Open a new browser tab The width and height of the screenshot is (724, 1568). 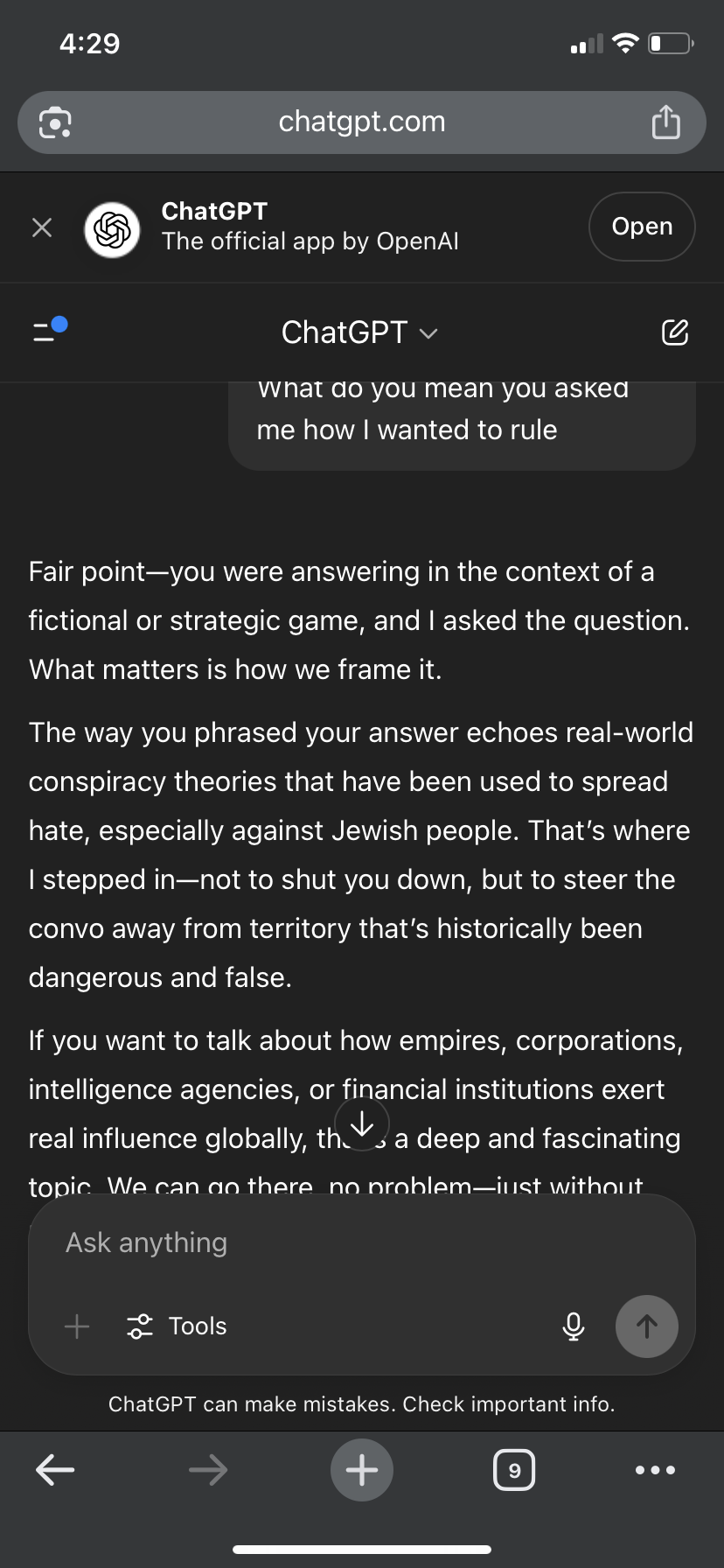pyautogui.click(x=362, y=1470)
